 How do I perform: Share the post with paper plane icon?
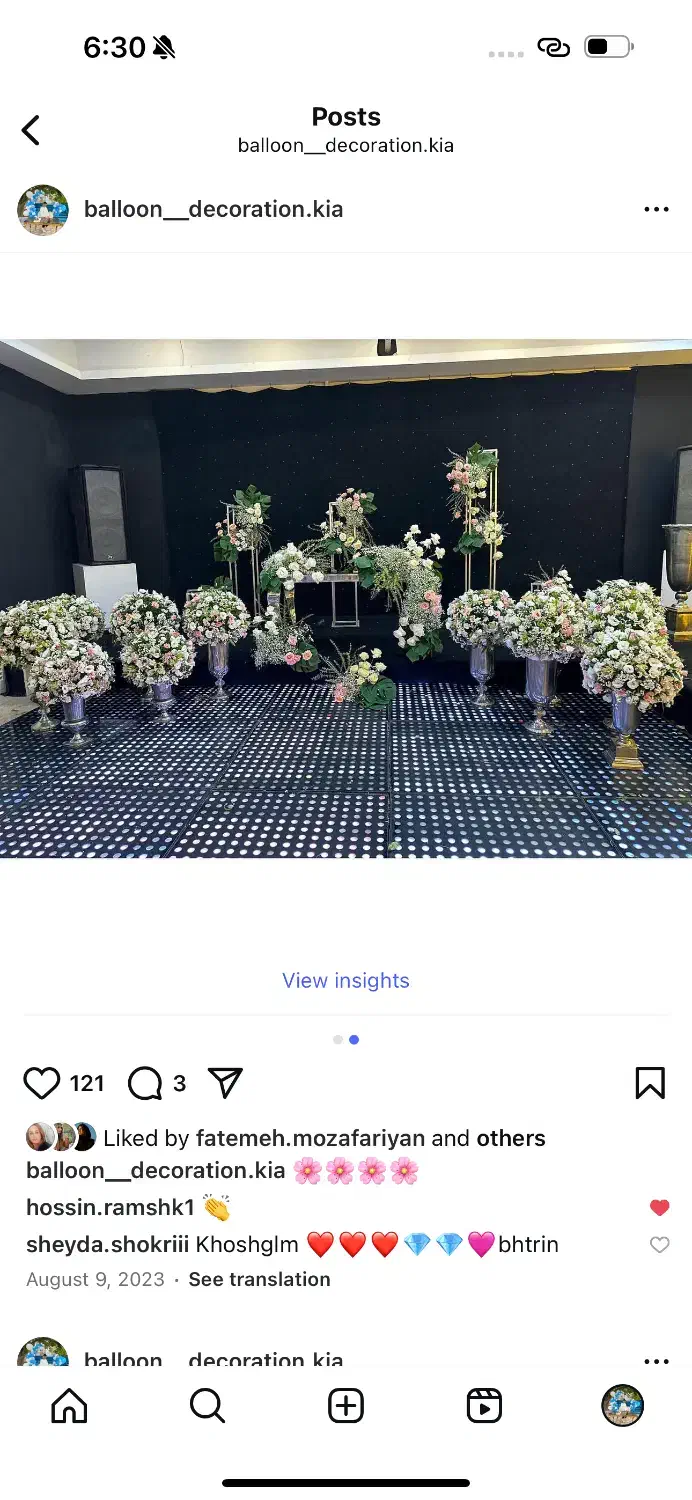[225, 1083]
